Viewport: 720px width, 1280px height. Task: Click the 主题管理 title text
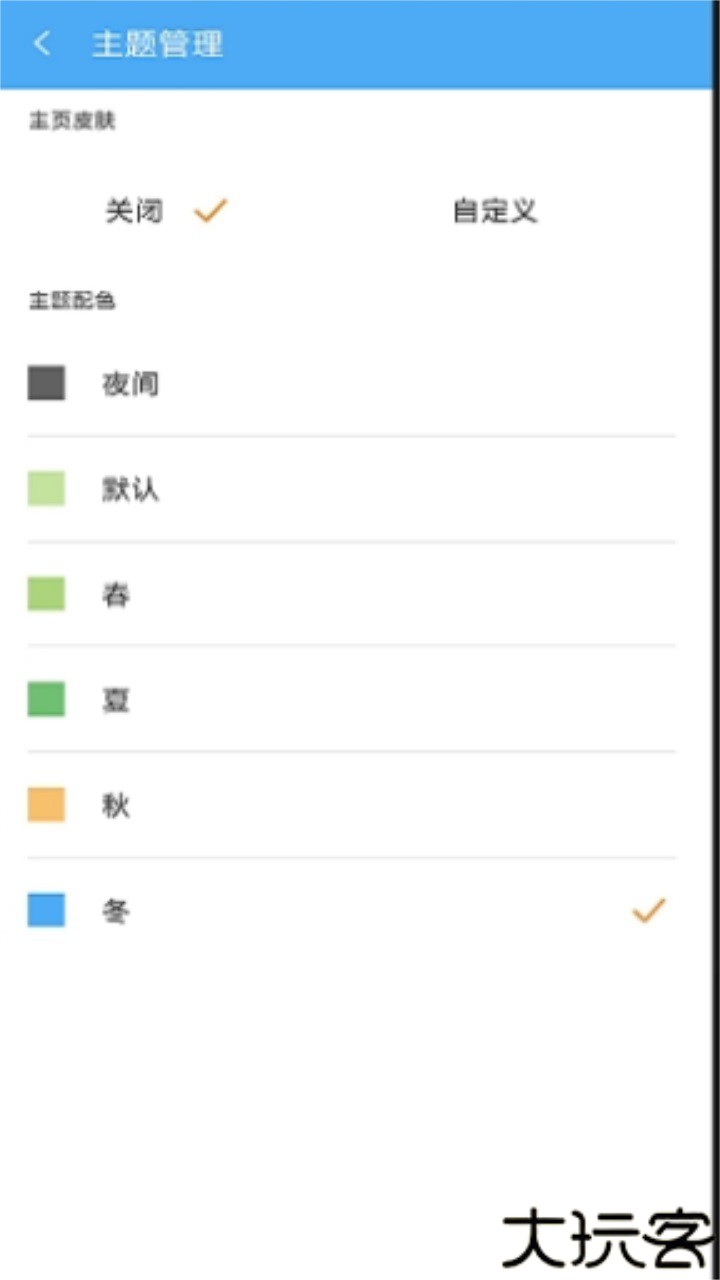point(160,44)
